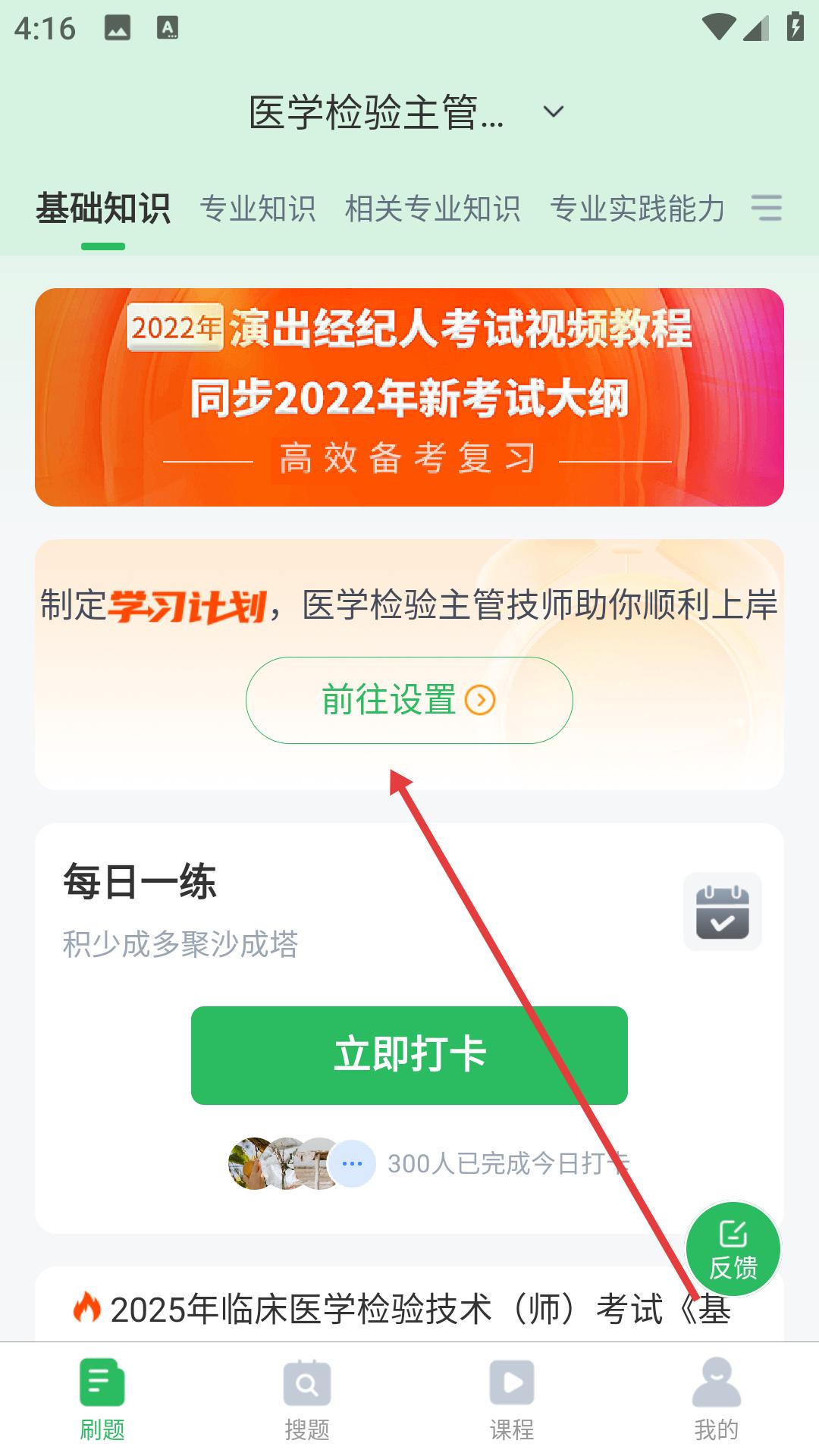Tap 前往设置 to set study plan
This screenshot has width=819, height=1456.
click(409, 700)
